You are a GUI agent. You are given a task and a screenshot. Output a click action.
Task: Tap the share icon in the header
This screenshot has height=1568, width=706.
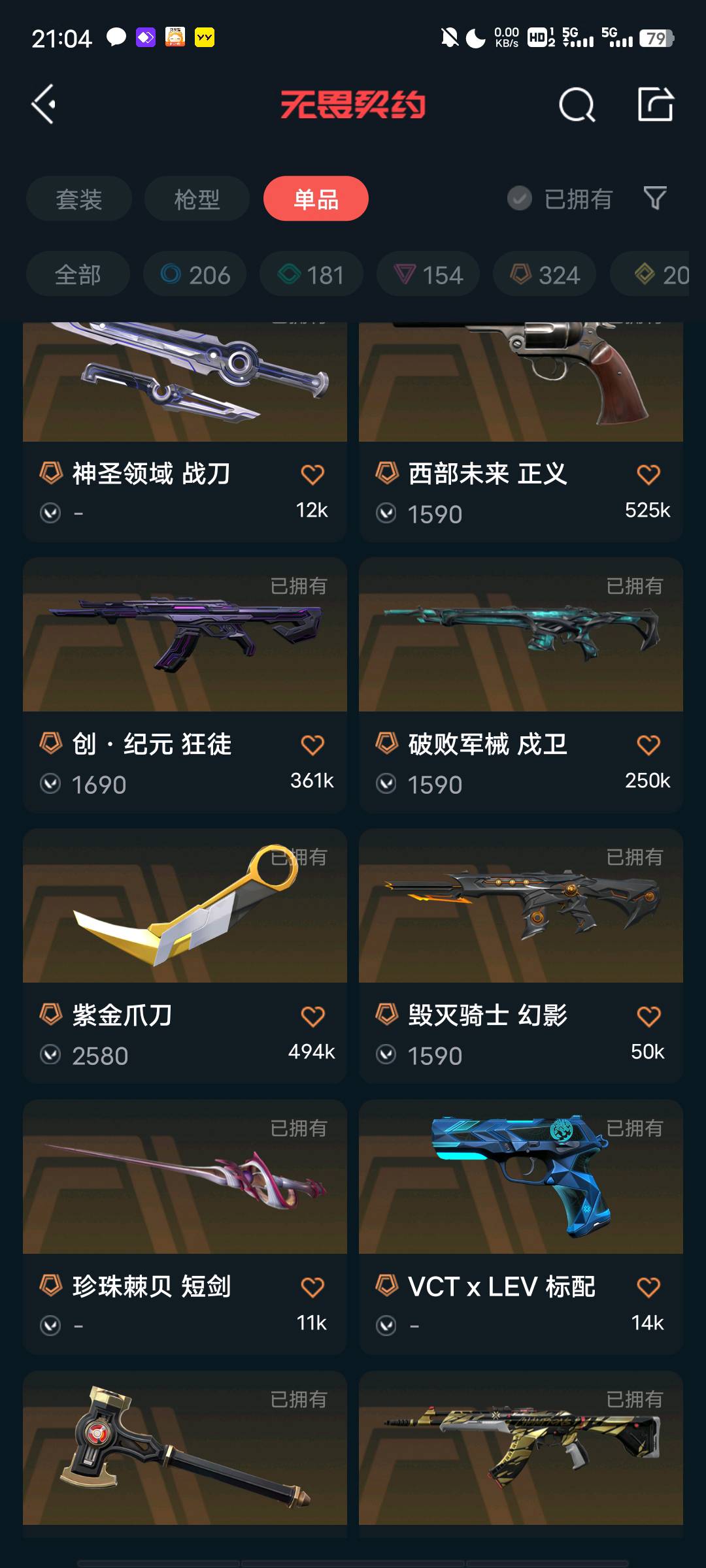click(x=655, y=105)
